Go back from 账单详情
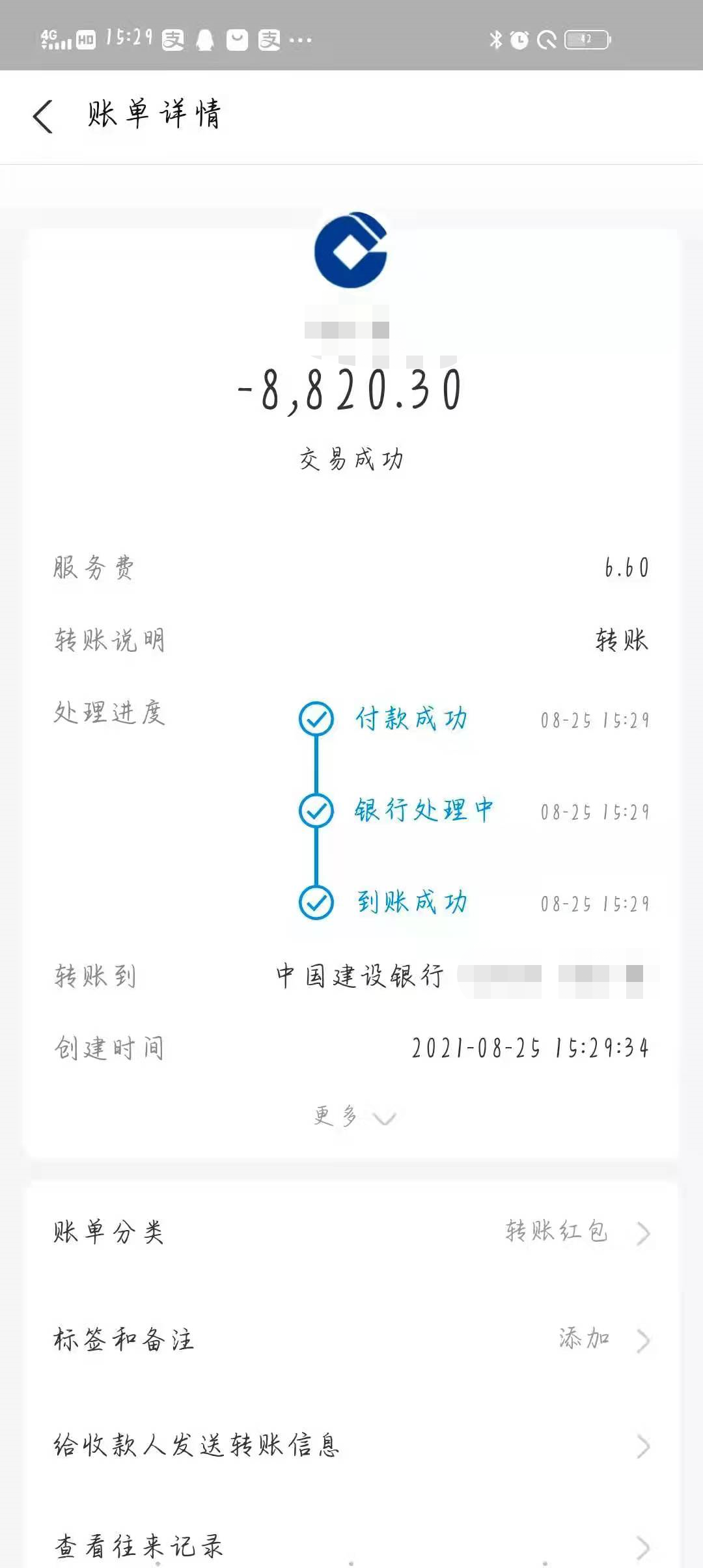The image size is (703, 1568). tap(43, 117)
